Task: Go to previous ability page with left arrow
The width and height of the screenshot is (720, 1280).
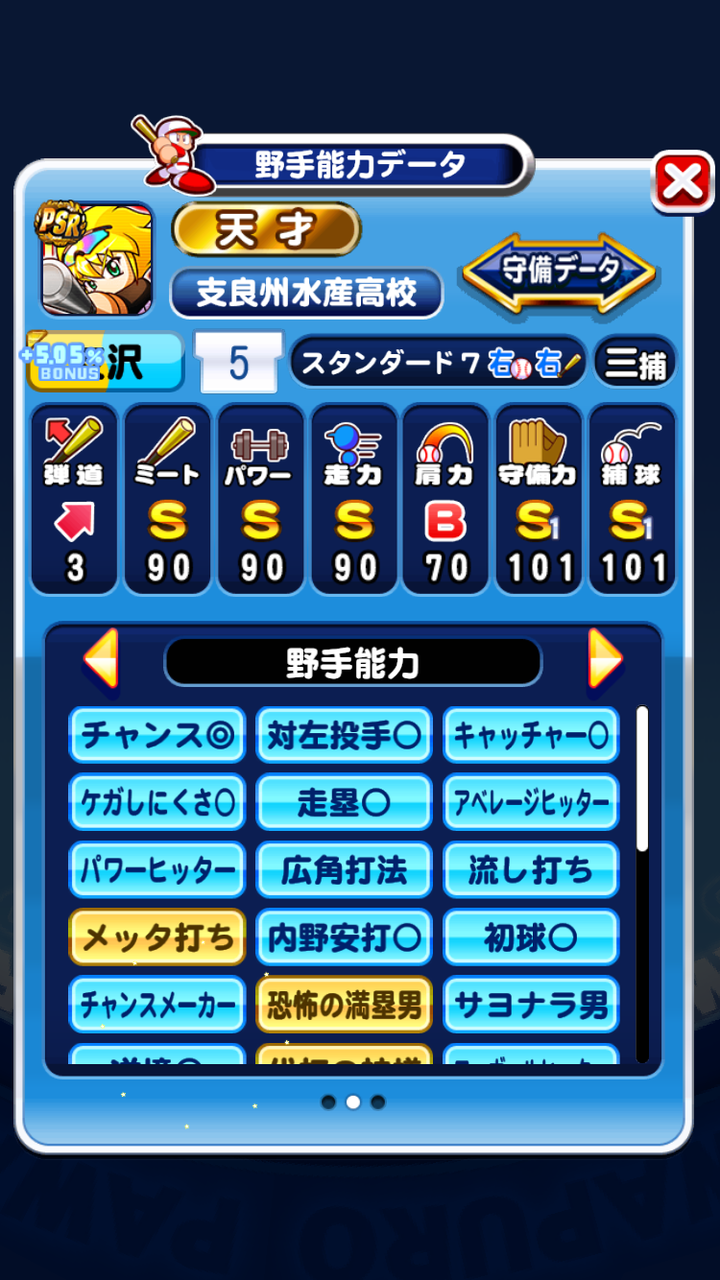Action: pos(100,659)
